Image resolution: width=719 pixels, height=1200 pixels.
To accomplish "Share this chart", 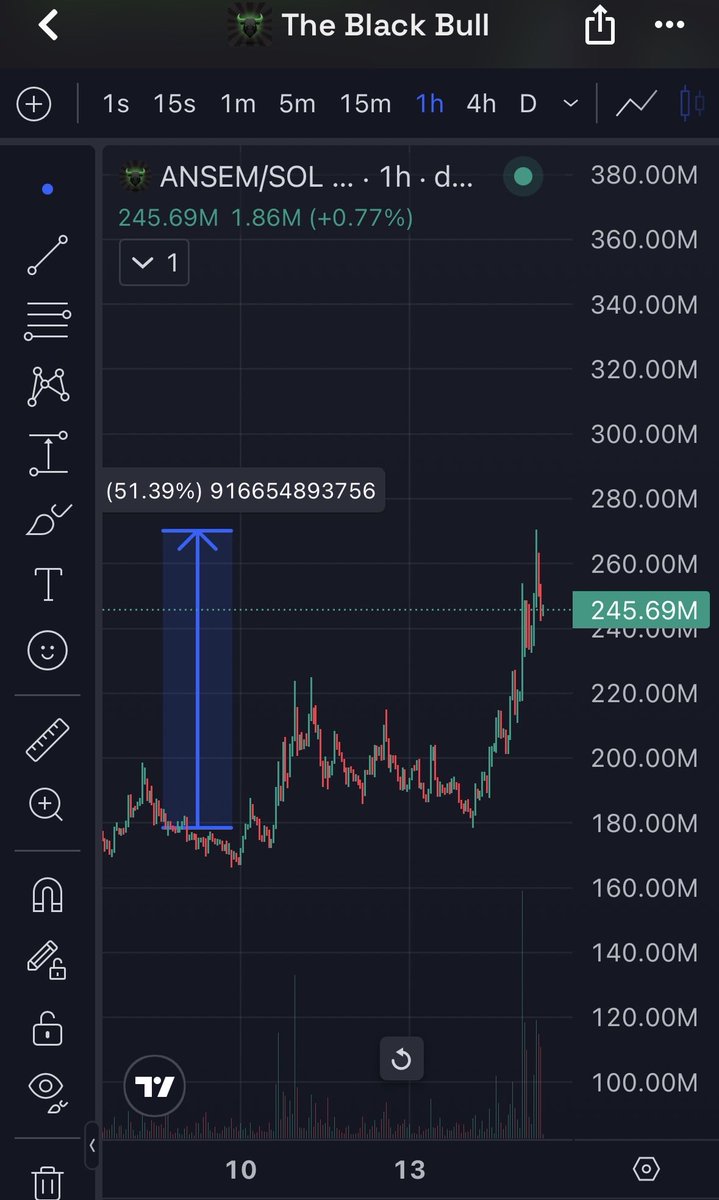I will tap(599, 24).
